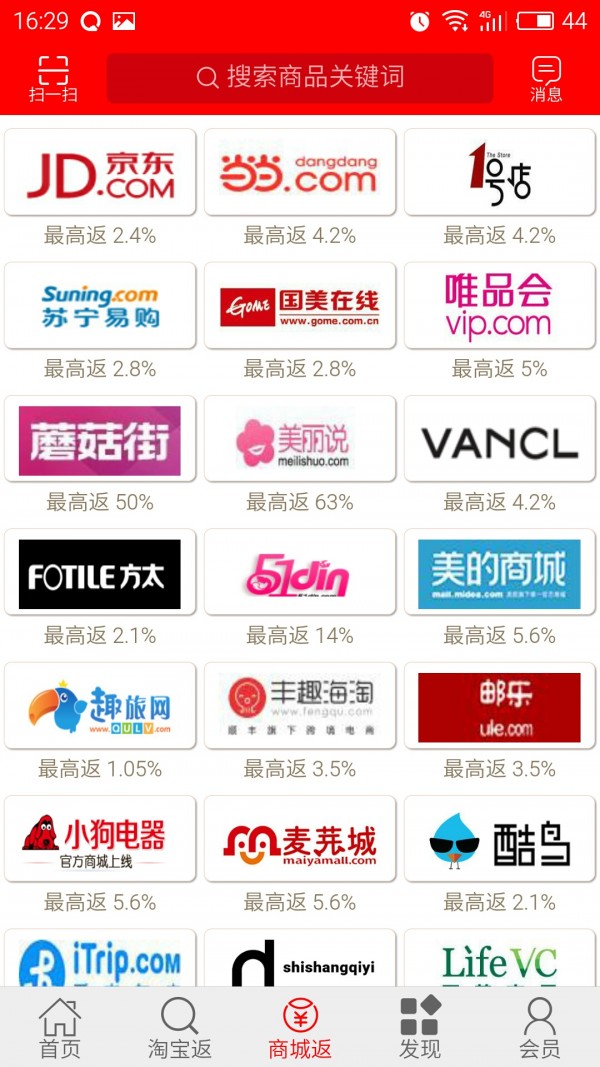Open the 扫一扫 scanner
600x1067 pixels.
[53, 78]
